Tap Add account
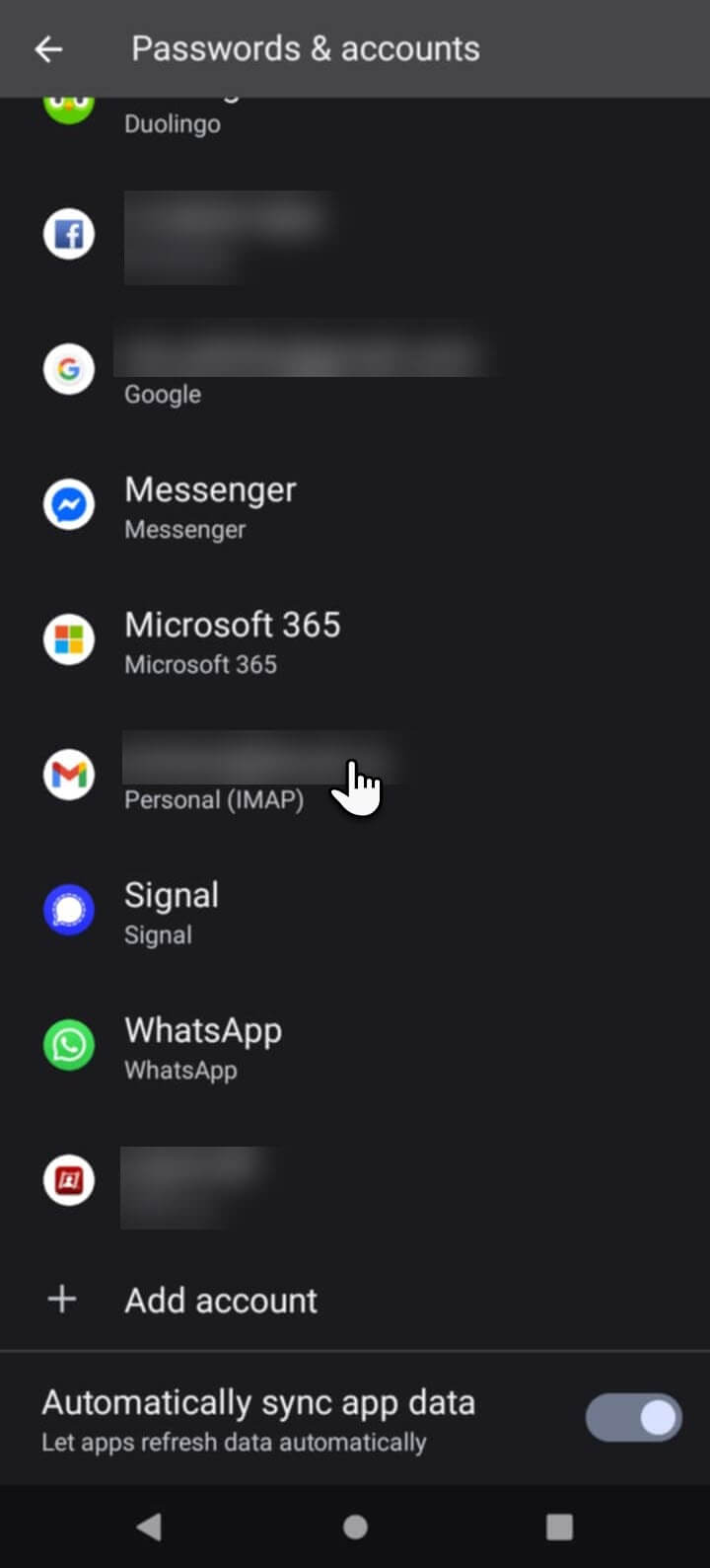Viewport: 710px width, 1568px height. click(x=221, y=1300)
